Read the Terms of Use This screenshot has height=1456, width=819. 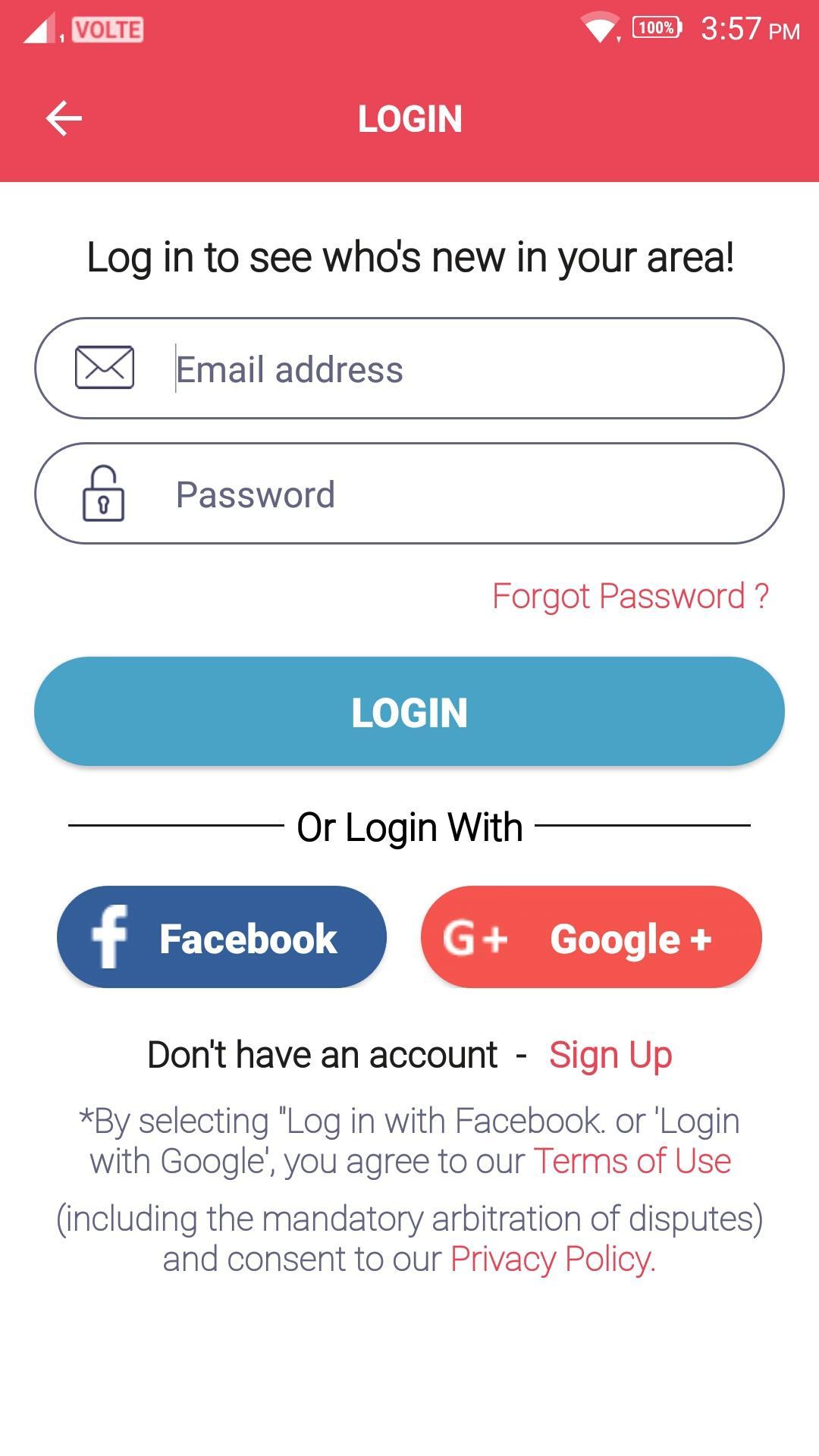point(632,1161)
